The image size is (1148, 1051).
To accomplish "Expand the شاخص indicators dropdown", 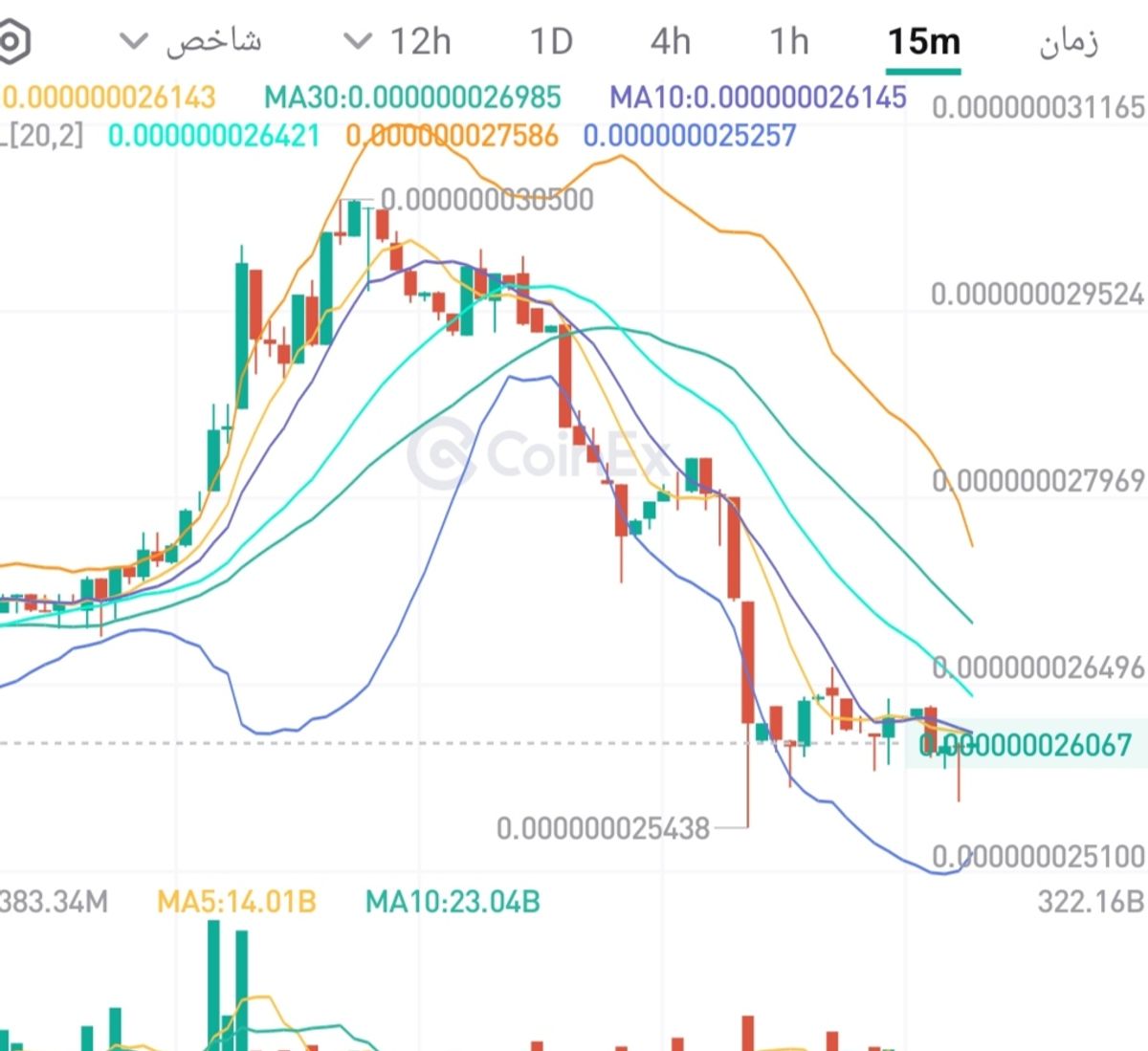I will [x=190, y=41].
